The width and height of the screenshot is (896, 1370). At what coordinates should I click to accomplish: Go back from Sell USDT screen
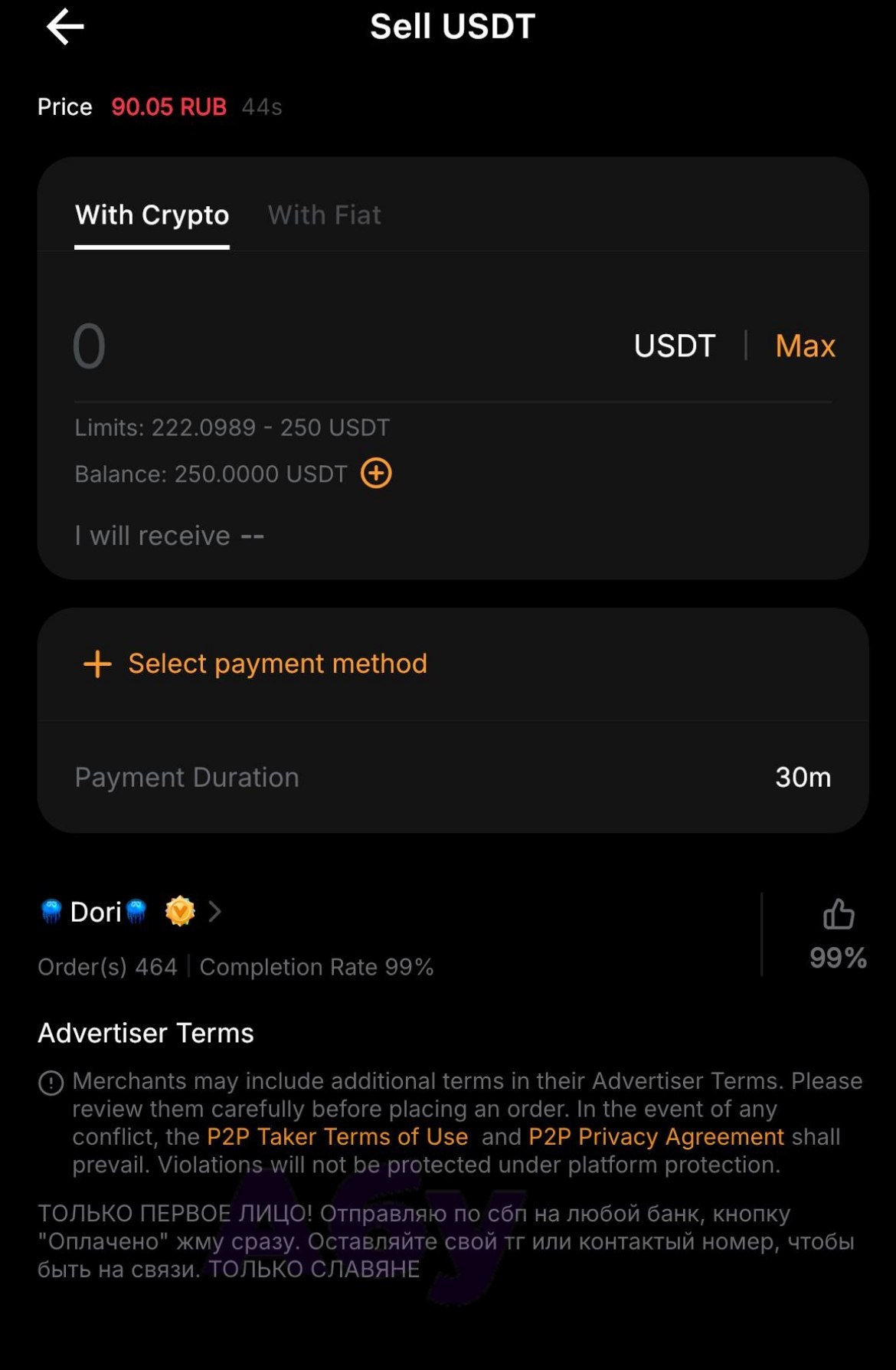tap(65, 28)
